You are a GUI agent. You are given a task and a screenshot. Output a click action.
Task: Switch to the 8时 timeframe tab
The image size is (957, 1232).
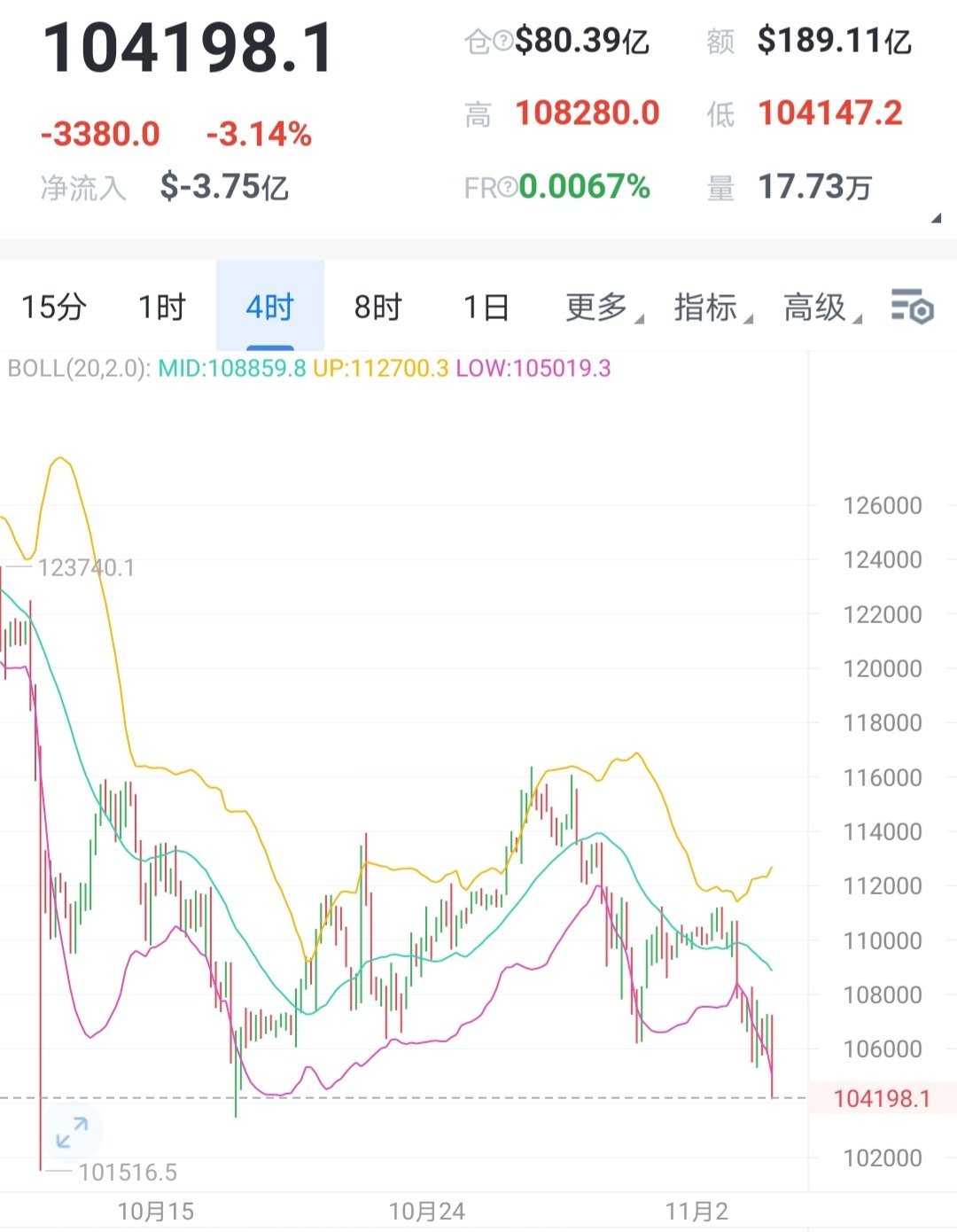point(377,308)
